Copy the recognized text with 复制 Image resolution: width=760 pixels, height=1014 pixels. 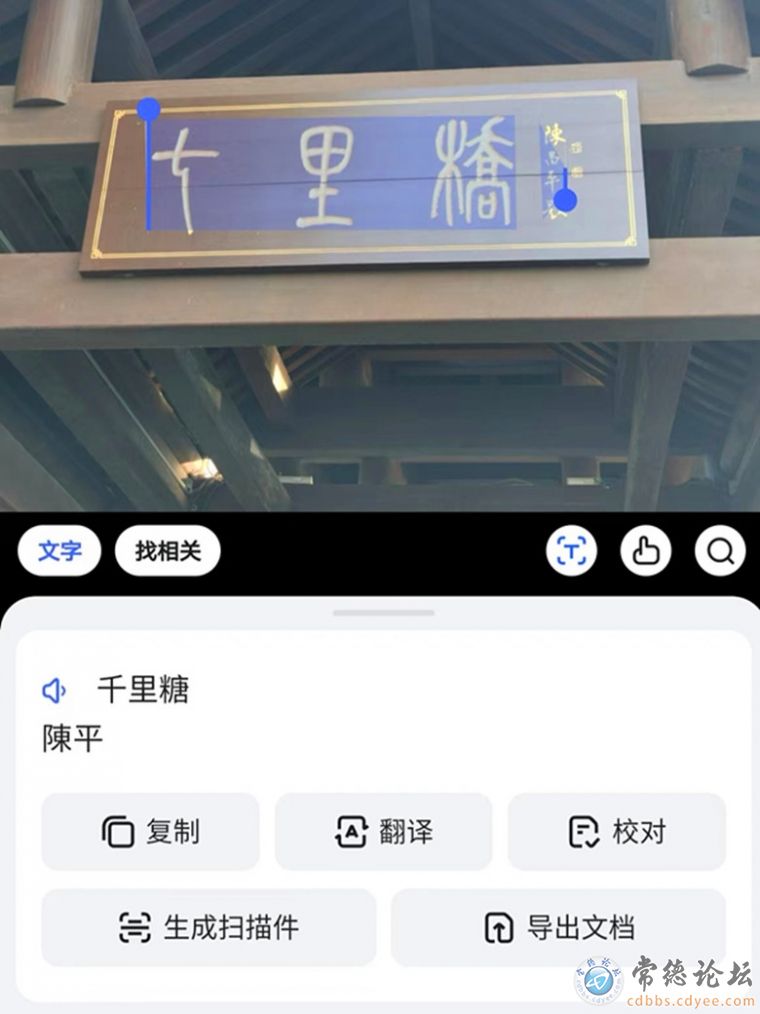150,832
